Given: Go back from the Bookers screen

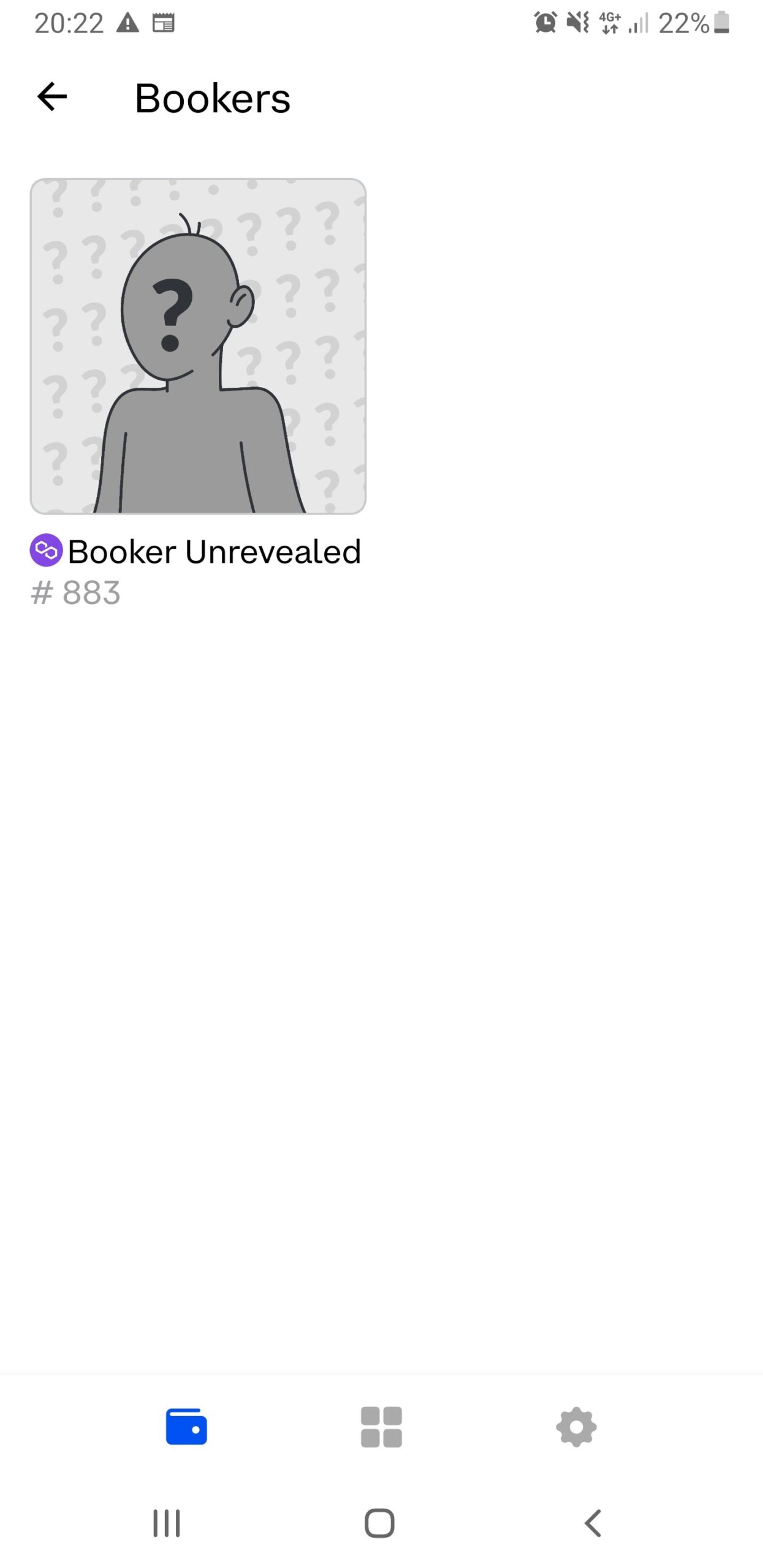Looking at the screenshot, I should click(x=52, y=97).
